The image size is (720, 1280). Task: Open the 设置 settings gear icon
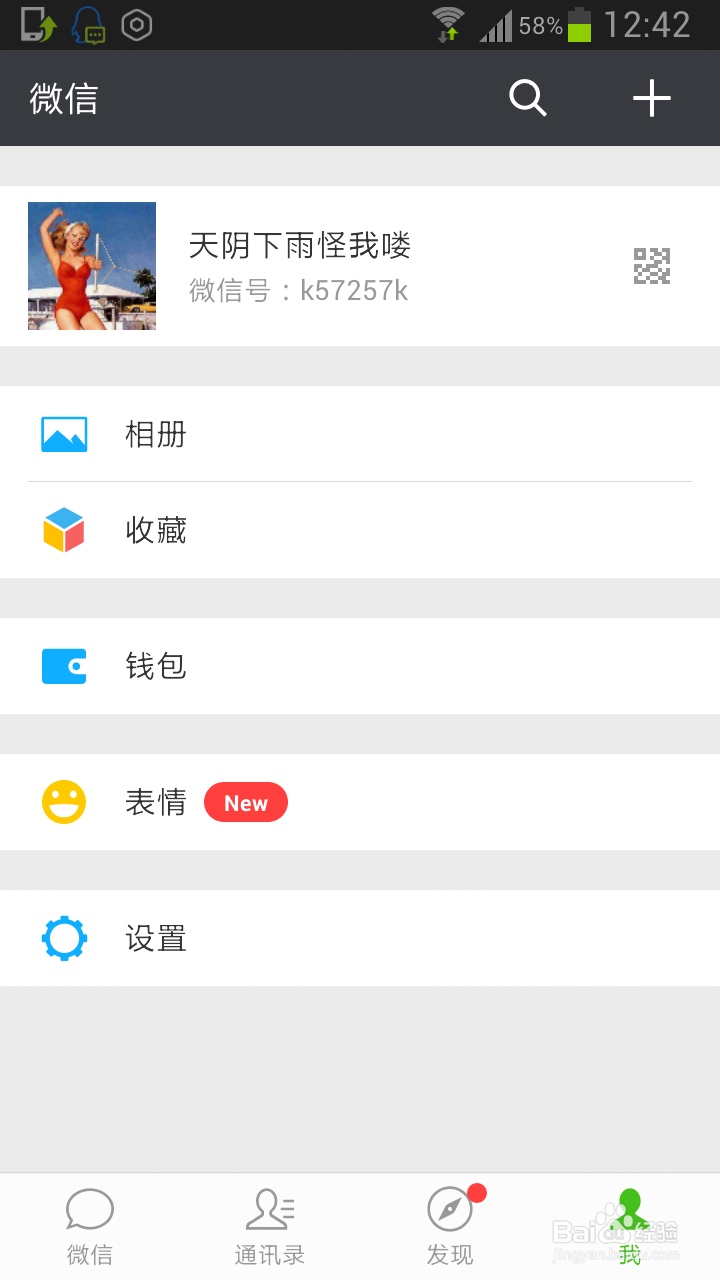[x=63, y=938]
